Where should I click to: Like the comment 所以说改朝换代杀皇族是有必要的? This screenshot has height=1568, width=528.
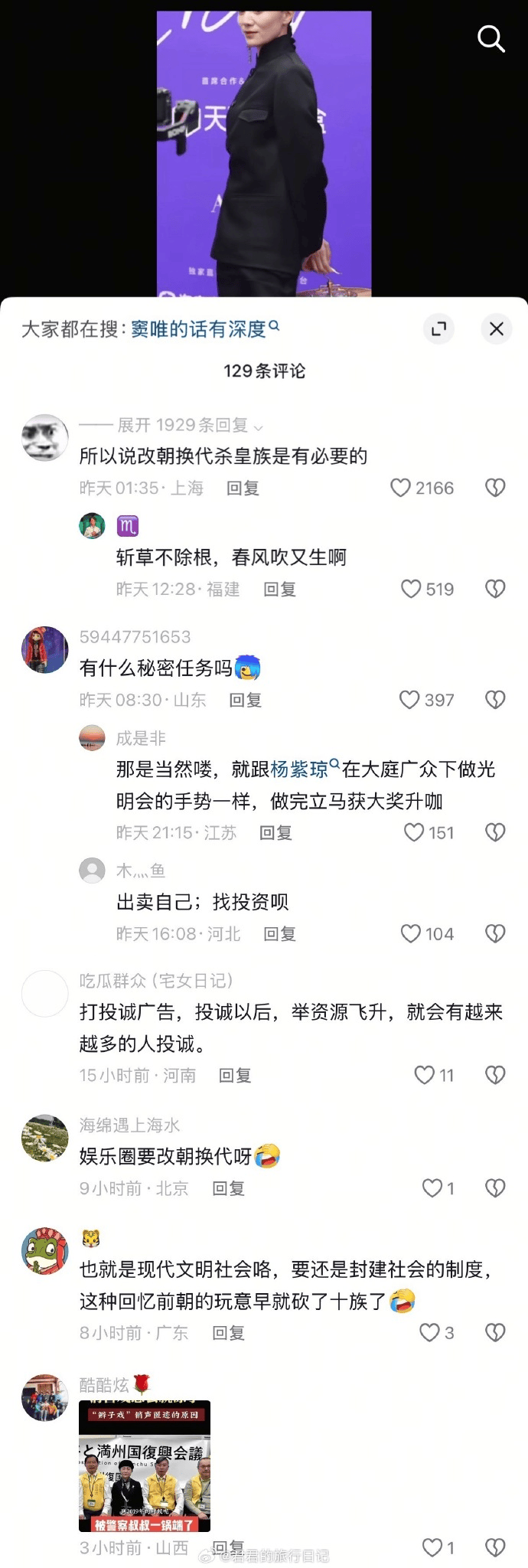[401, 488]
